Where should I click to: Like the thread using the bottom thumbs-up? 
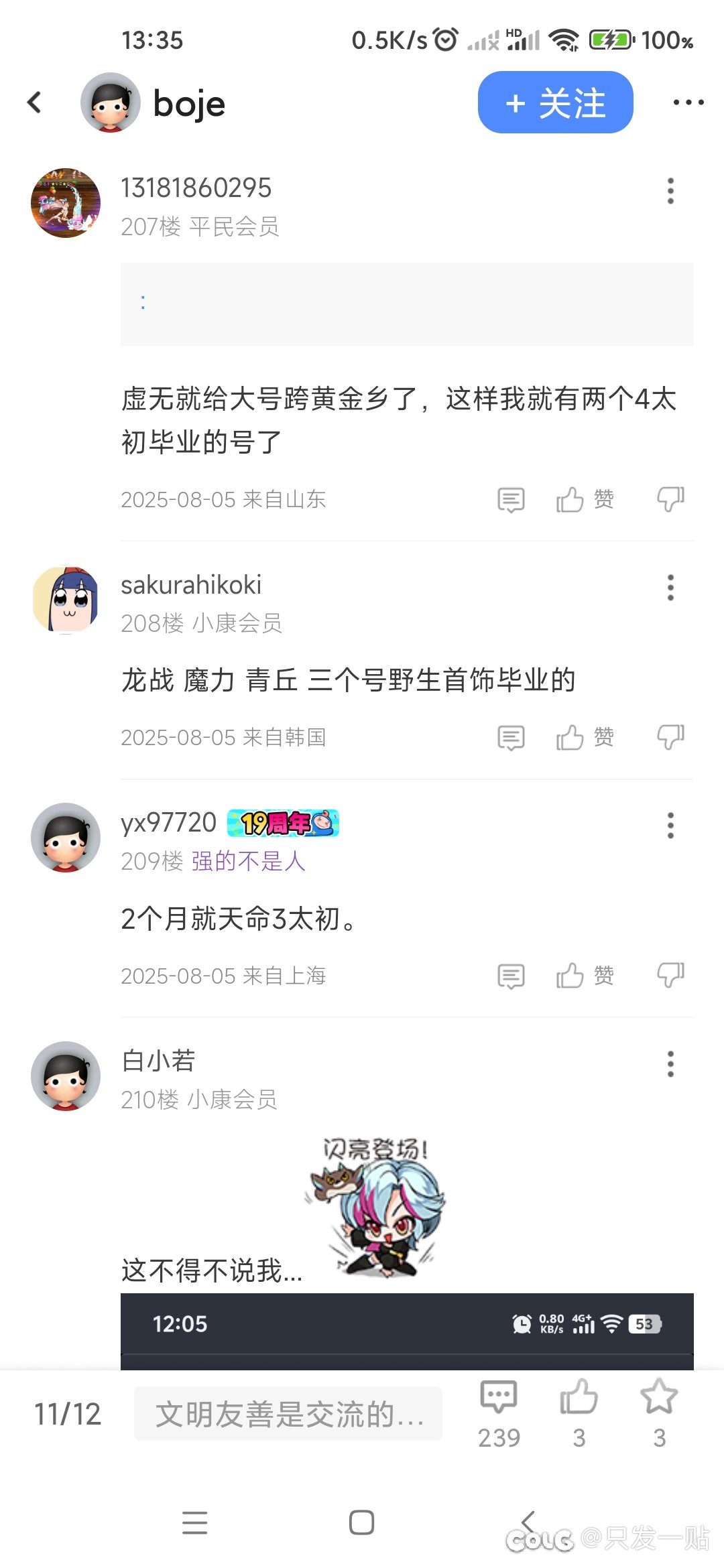click(579, 1414)
